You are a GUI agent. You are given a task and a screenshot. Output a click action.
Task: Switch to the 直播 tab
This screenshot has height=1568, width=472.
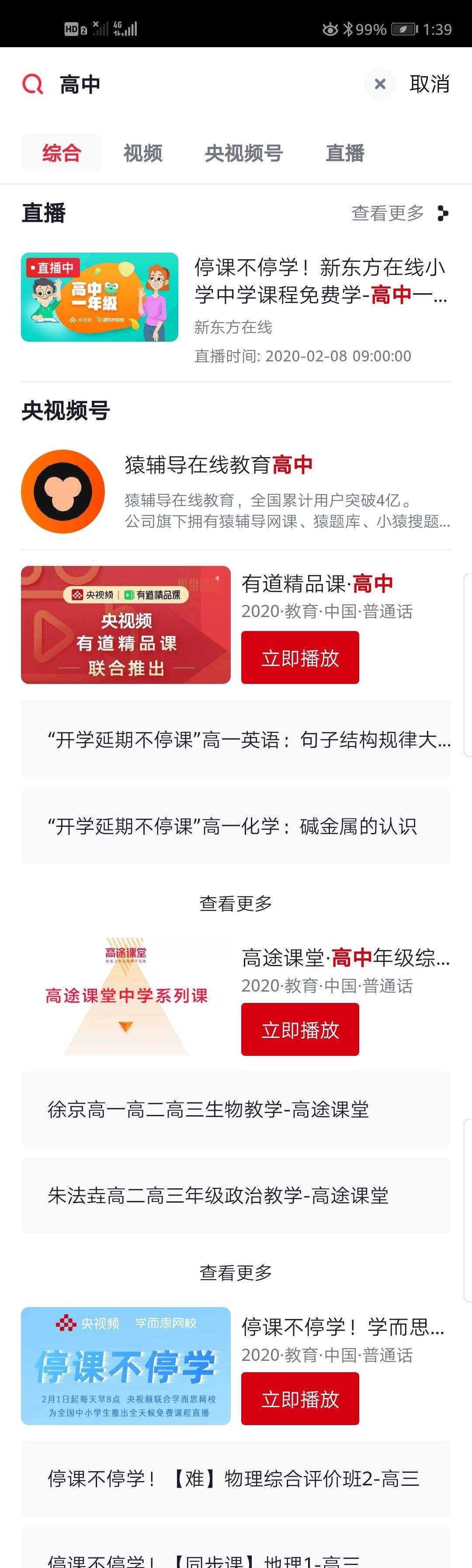(345, 153)
